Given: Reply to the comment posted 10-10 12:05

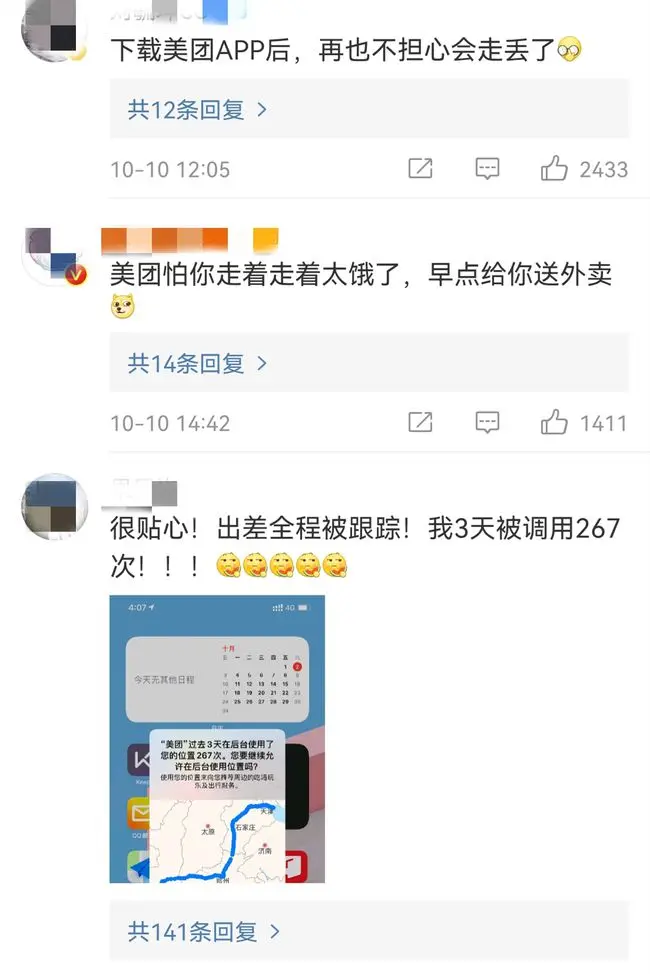Looking at the screenshot, I should pyautogui.click(x=487, y=169).
